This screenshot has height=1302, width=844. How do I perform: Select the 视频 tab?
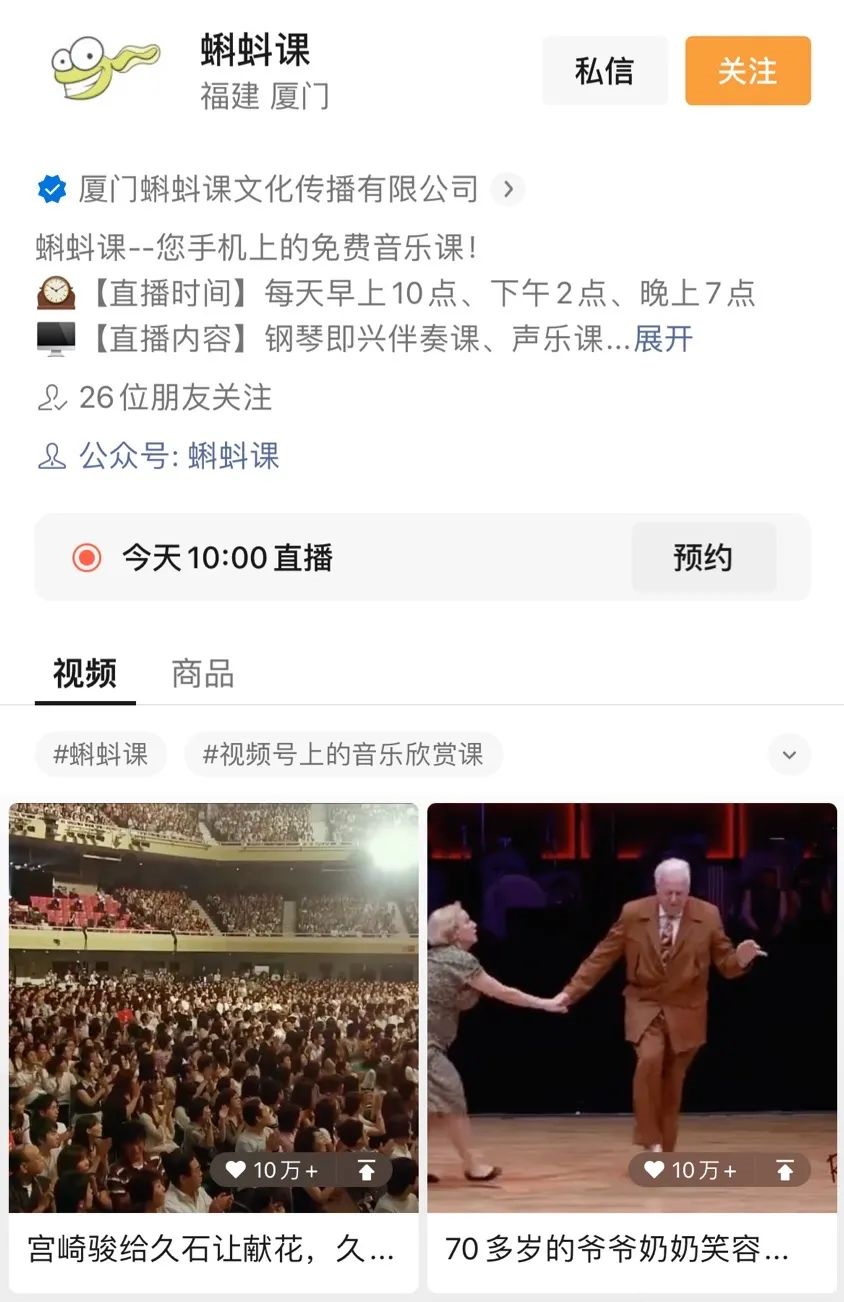(85, 674)
